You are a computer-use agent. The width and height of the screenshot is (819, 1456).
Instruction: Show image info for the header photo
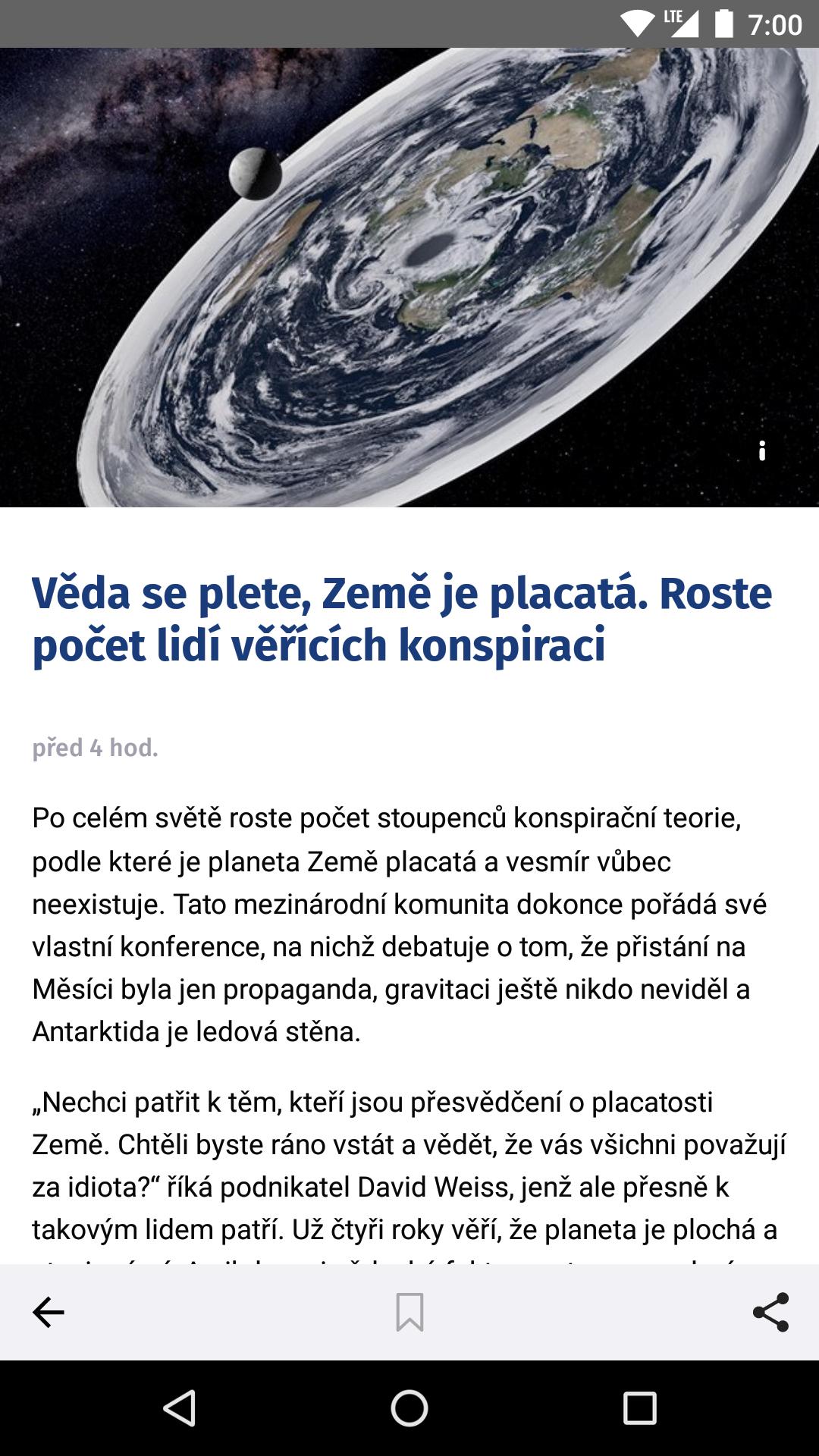point(762,450)
